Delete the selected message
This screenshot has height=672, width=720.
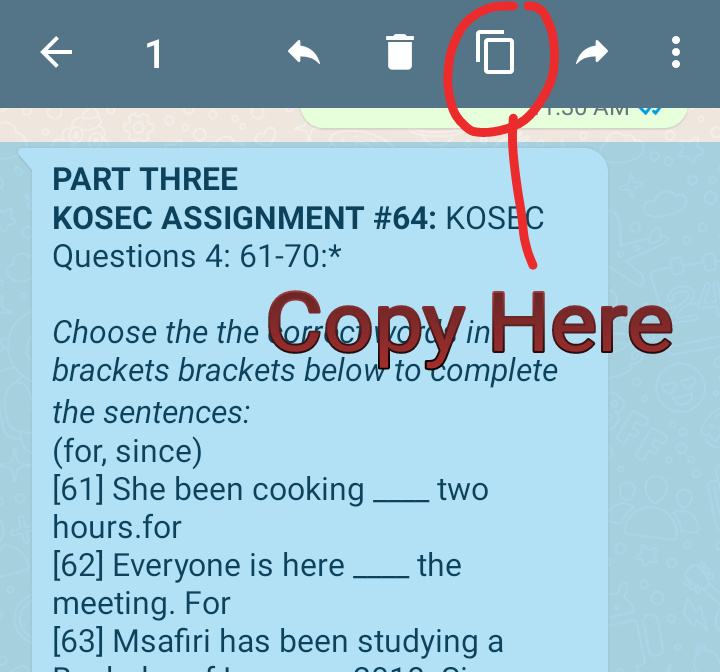click(x=399, y=52)
